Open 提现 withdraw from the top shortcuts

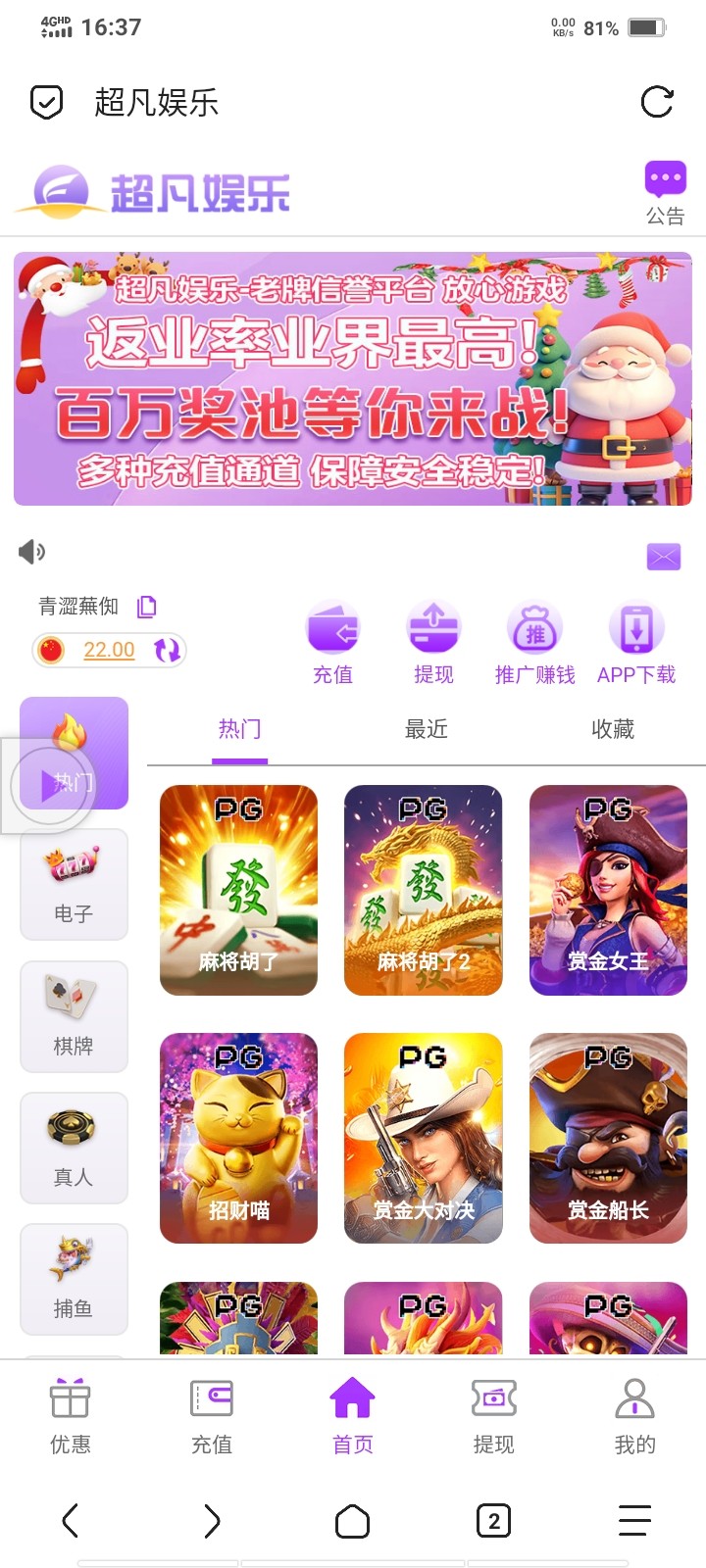[433, 643]
